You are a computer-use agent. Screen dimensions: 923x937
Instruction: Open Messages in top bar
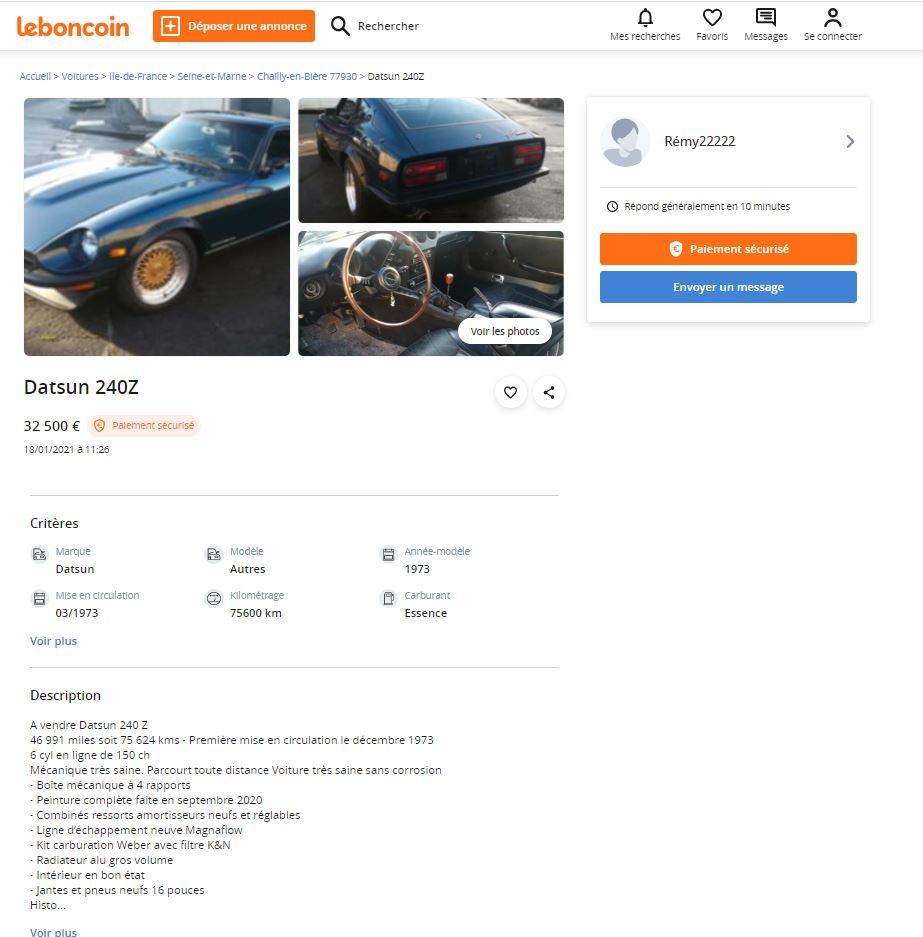coord(765,25)
